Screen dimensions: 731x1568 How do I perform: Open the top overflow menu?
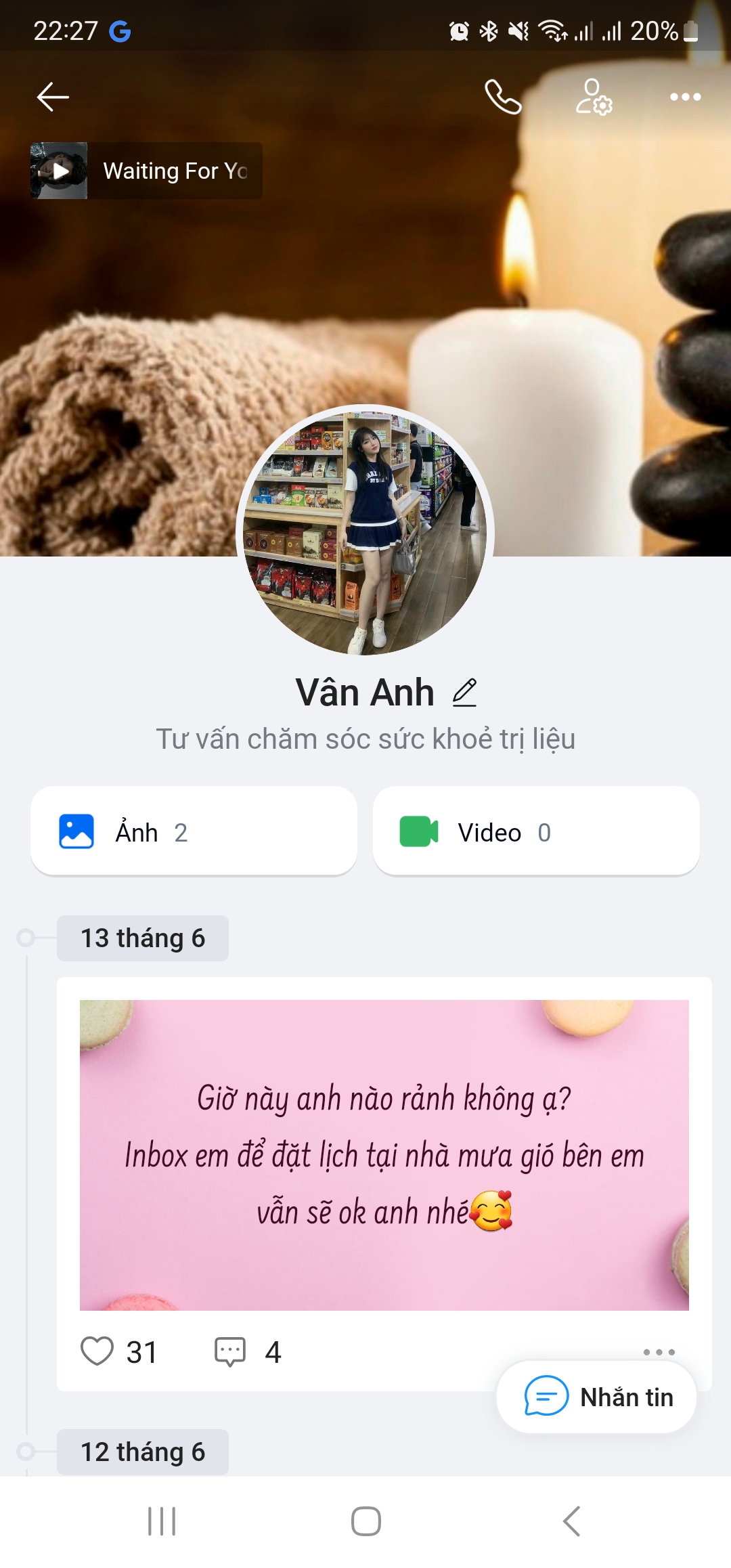click(685, 97)
